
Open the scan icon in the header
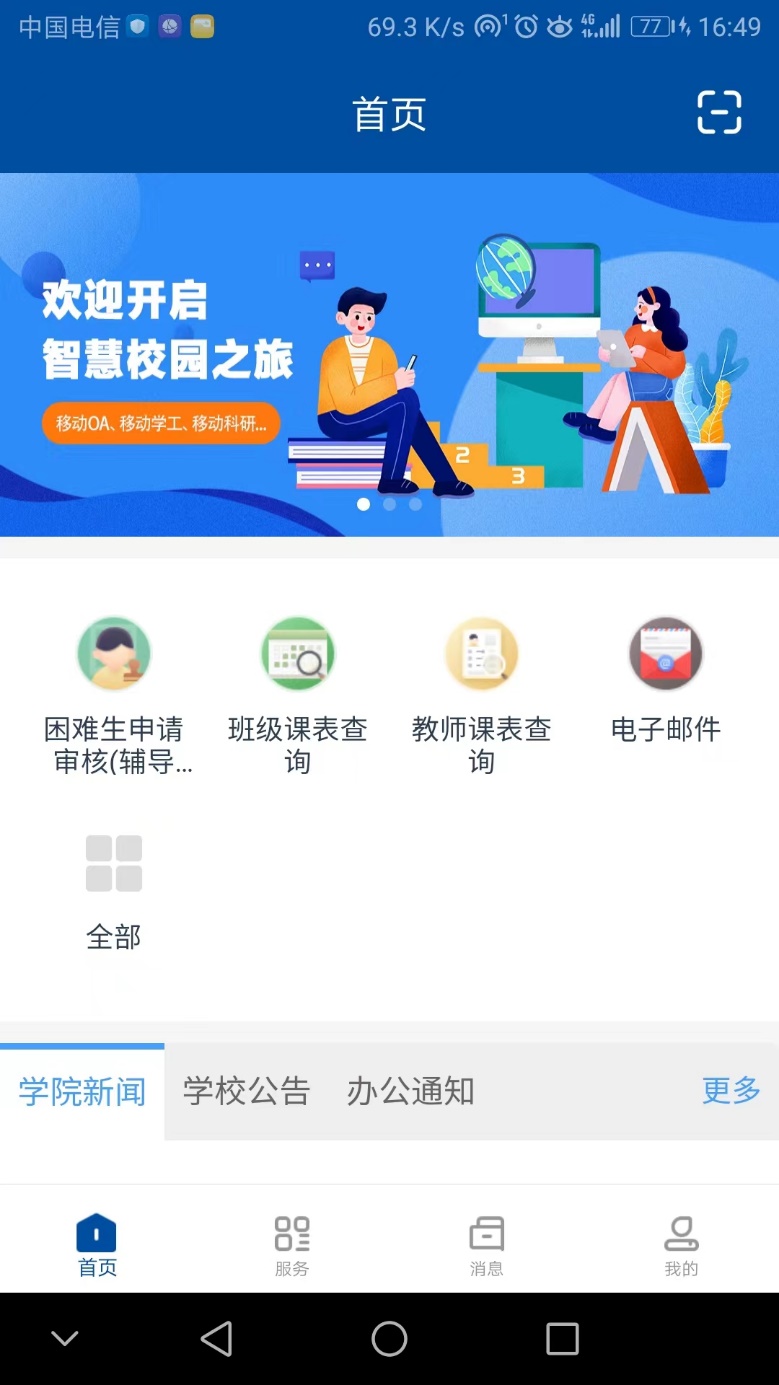point(719,112)
